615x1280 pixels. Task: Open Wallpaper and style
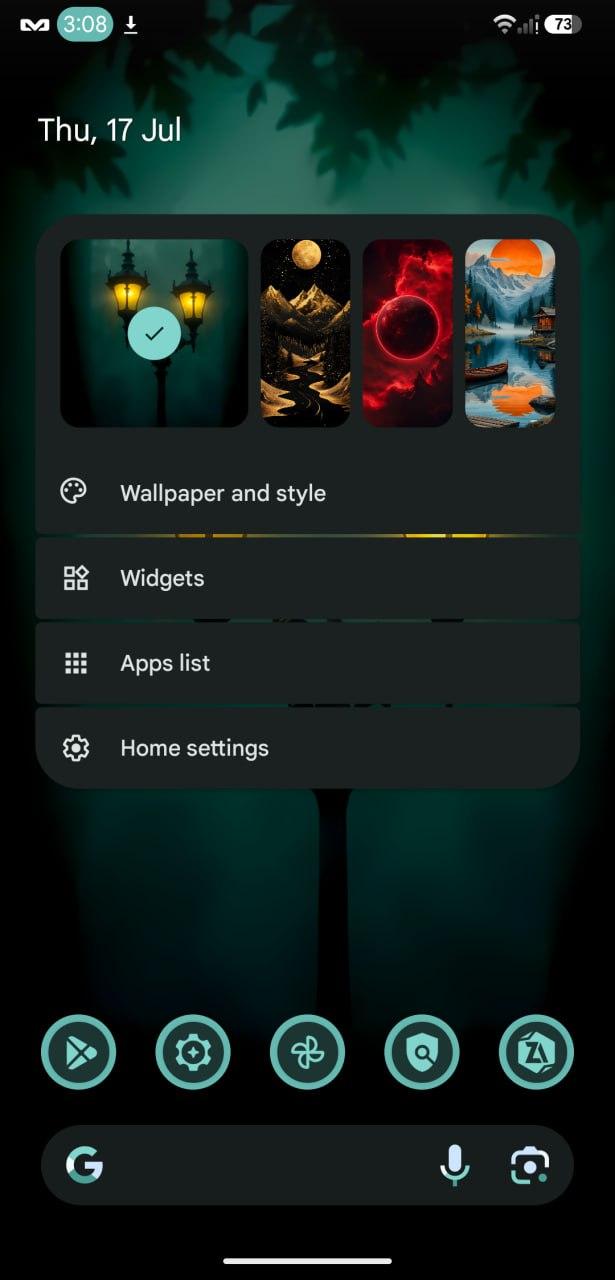click(x=307, y=493)
